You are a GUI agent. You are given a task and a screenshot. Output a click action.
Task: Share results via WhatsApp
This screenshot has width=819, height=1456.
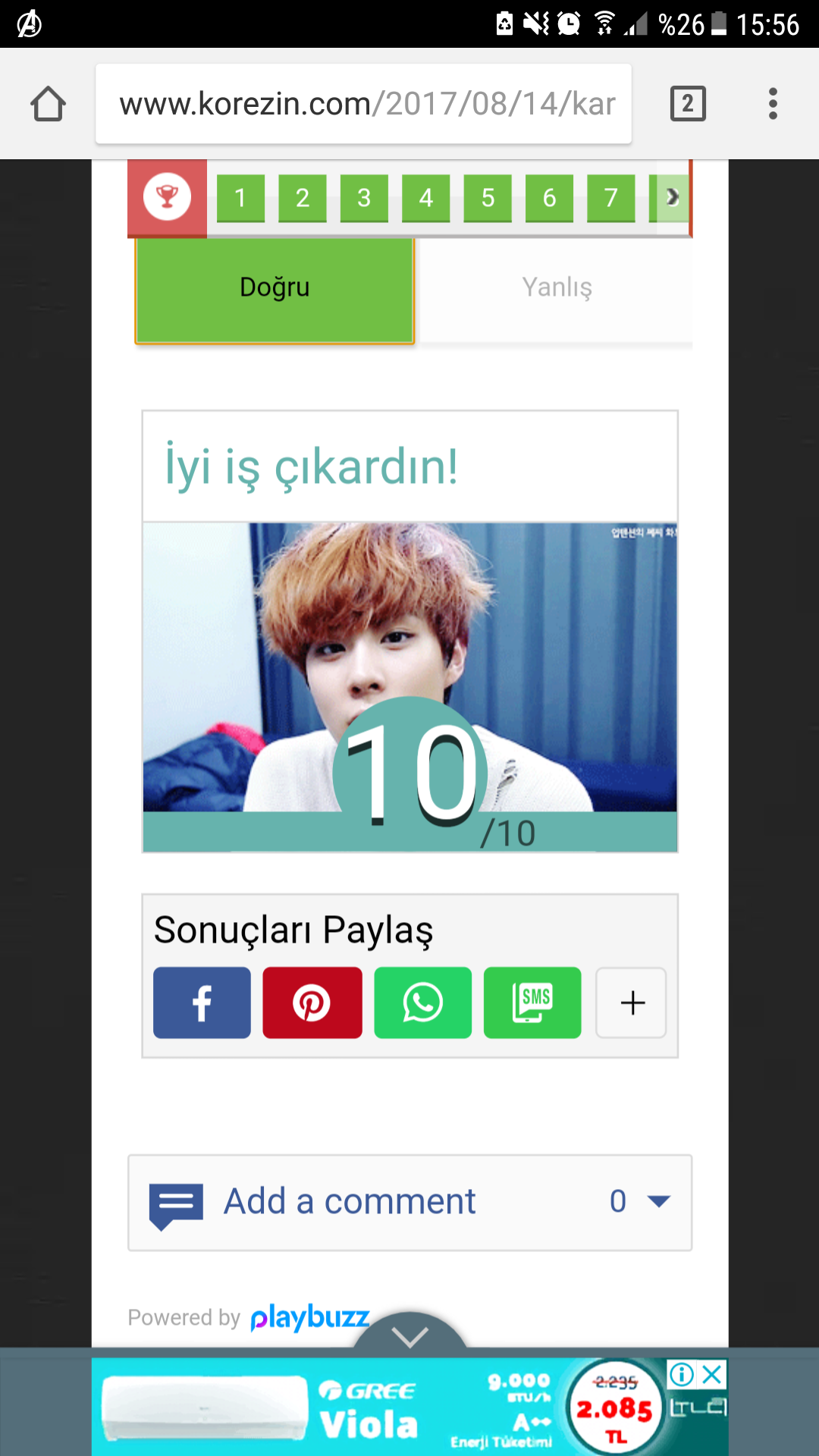pos(422,1003)
